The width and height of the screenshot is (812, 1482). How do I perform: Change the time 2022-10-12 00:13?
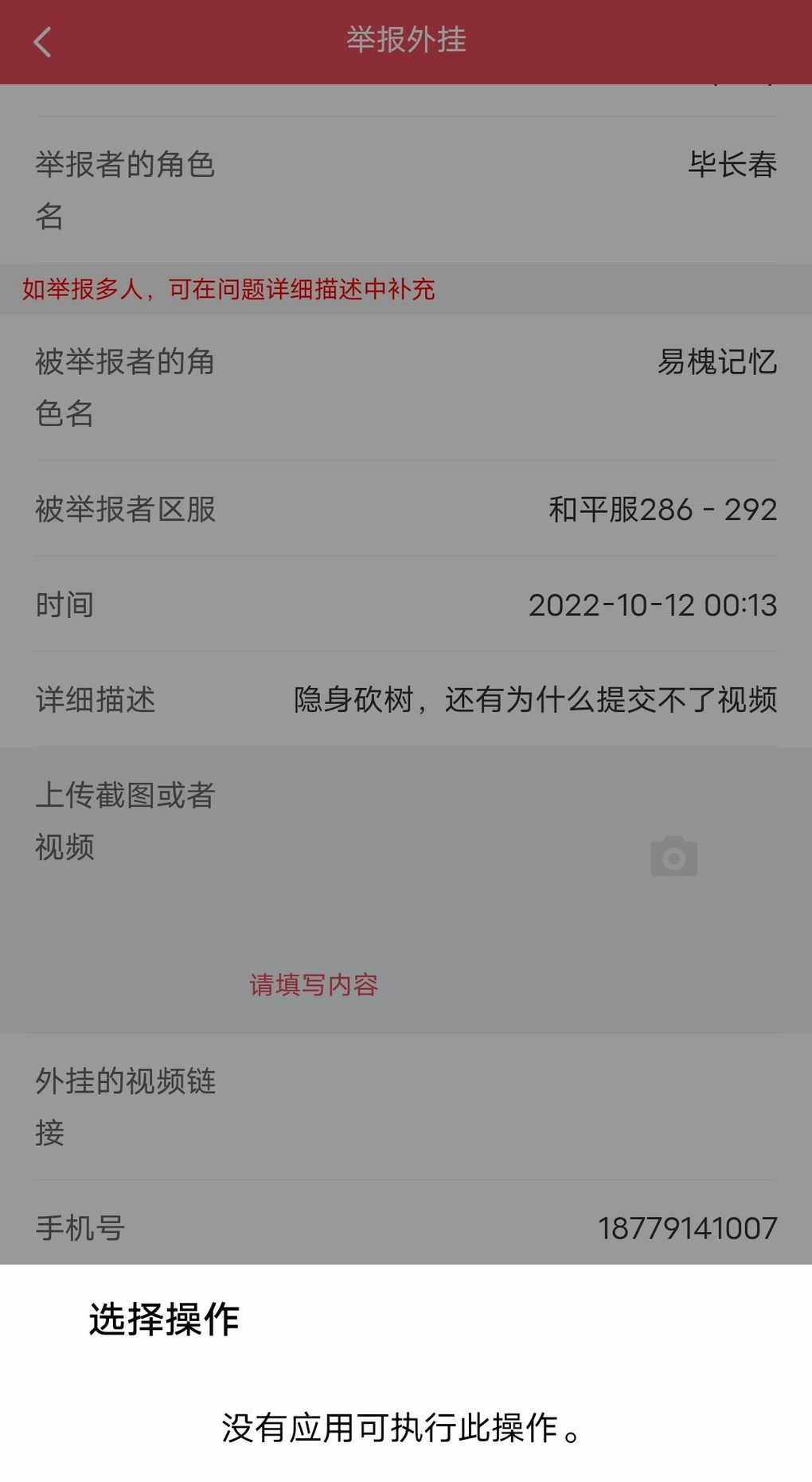(x=406, y=605)
